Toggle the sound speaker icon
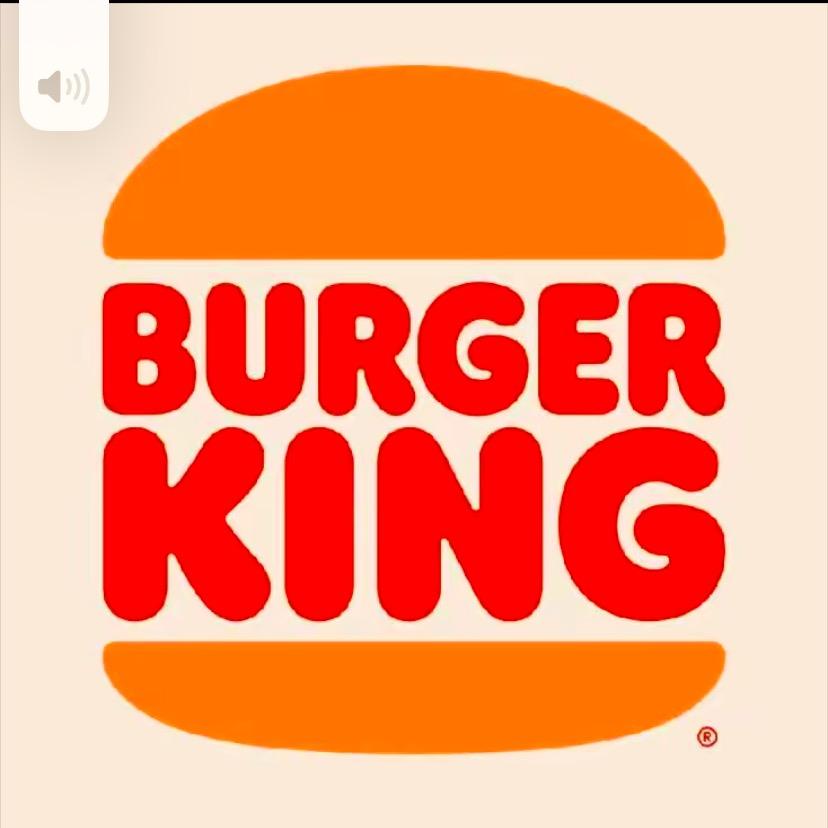The image size is (828, 828). tap(64, 86)
